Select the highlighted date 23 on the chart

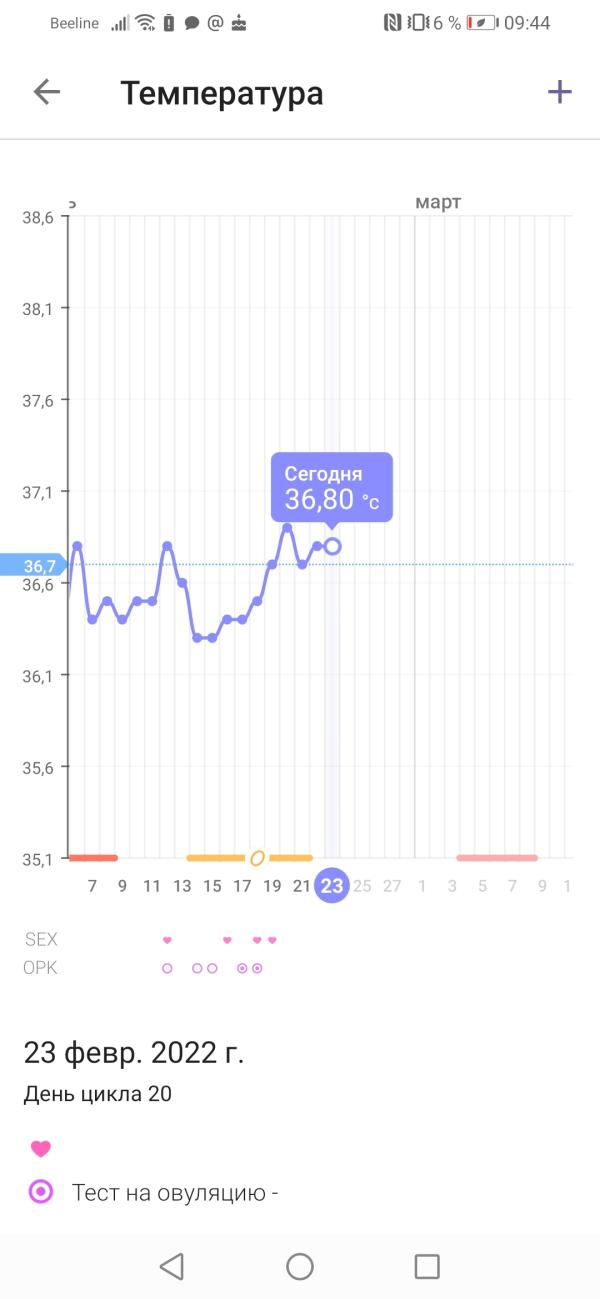(x=332, y=885)
